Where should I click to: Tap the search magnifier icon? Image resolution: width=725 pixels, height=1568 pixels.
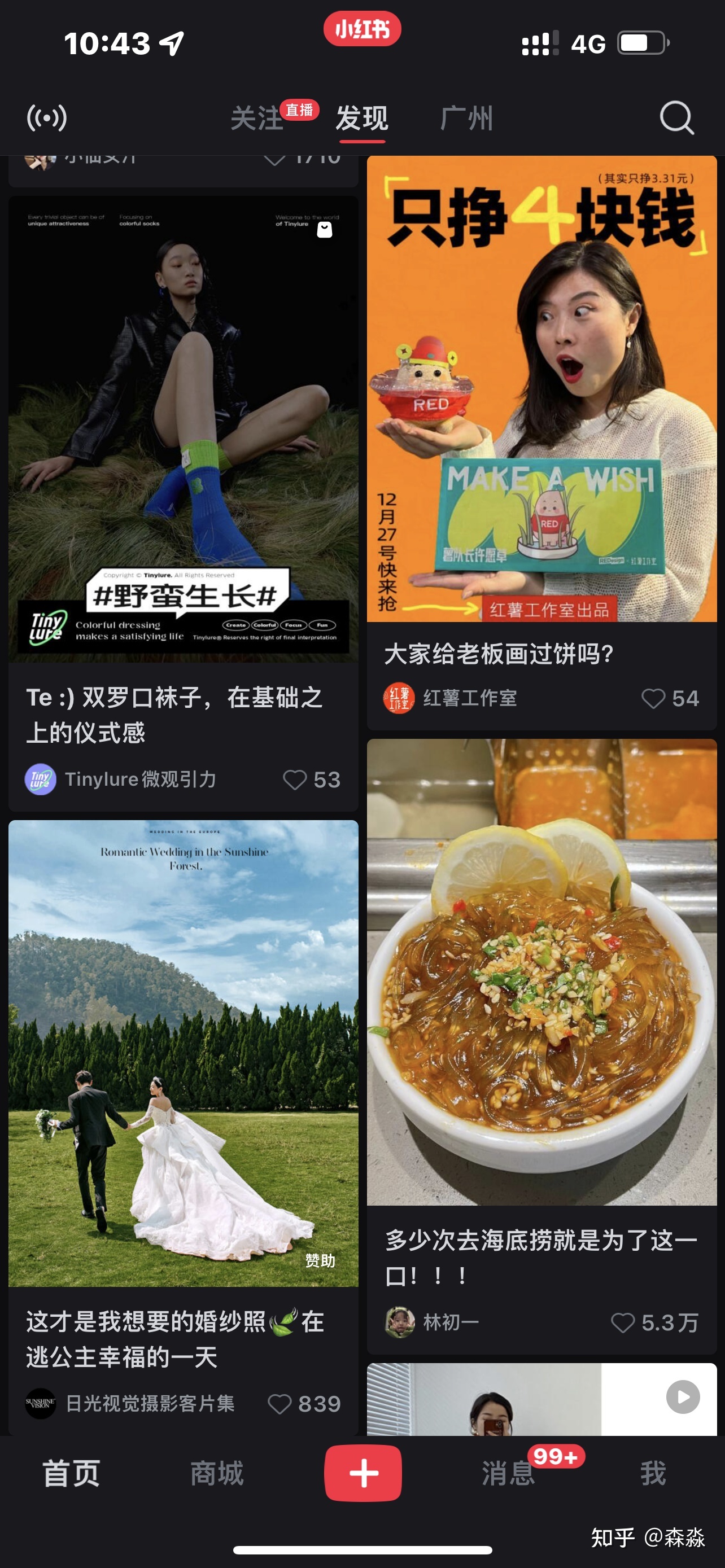tap(678, 118)
